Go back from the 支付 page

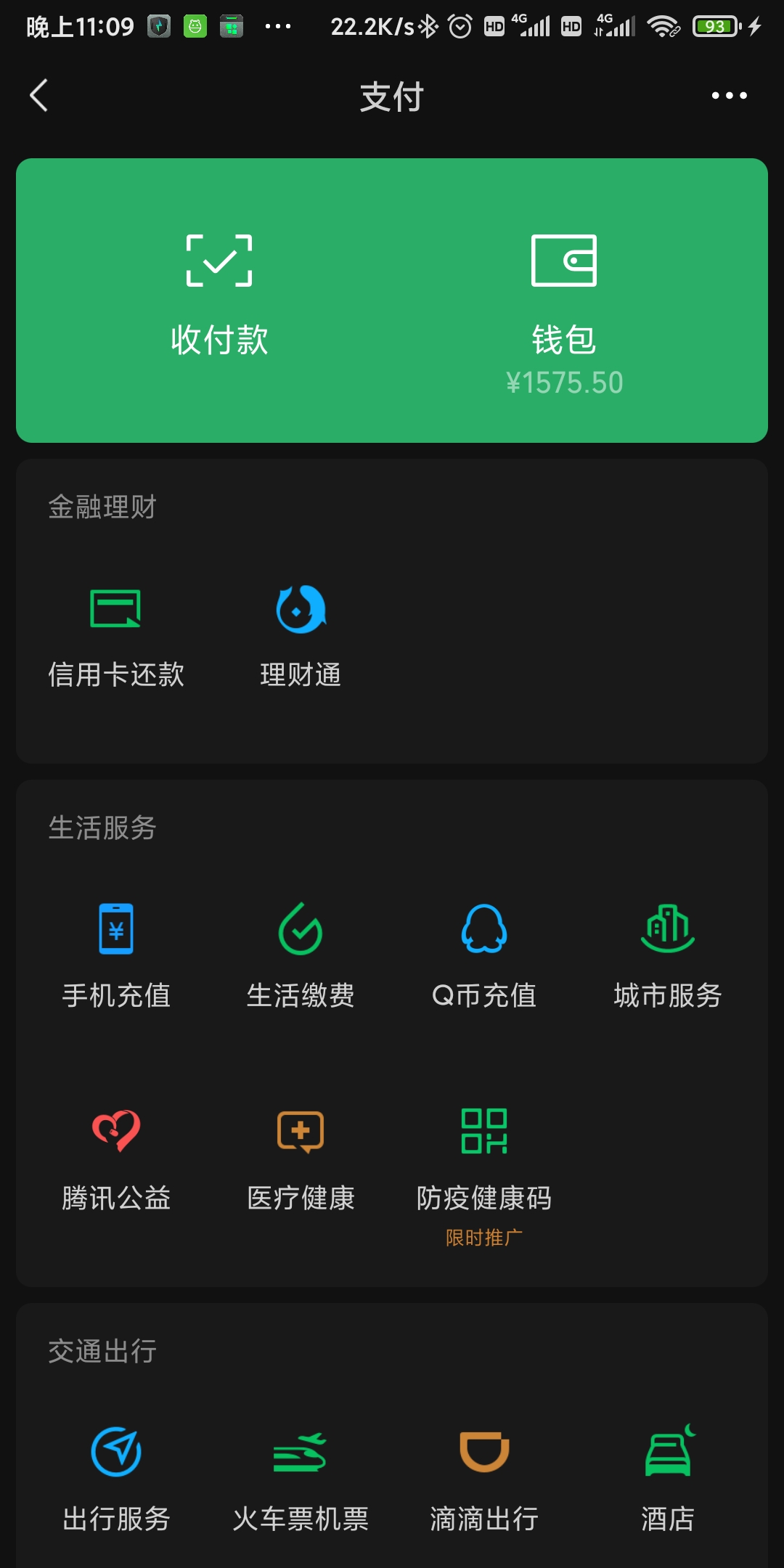(39, 96)
